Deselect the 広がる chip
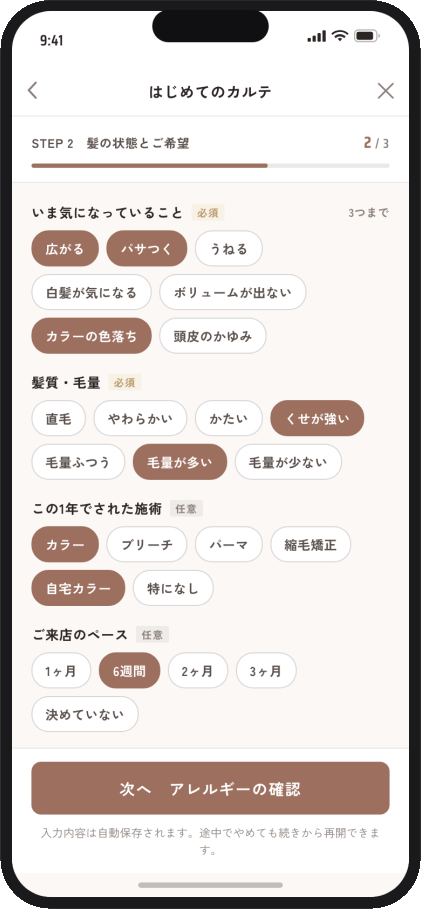 (65, 249)
